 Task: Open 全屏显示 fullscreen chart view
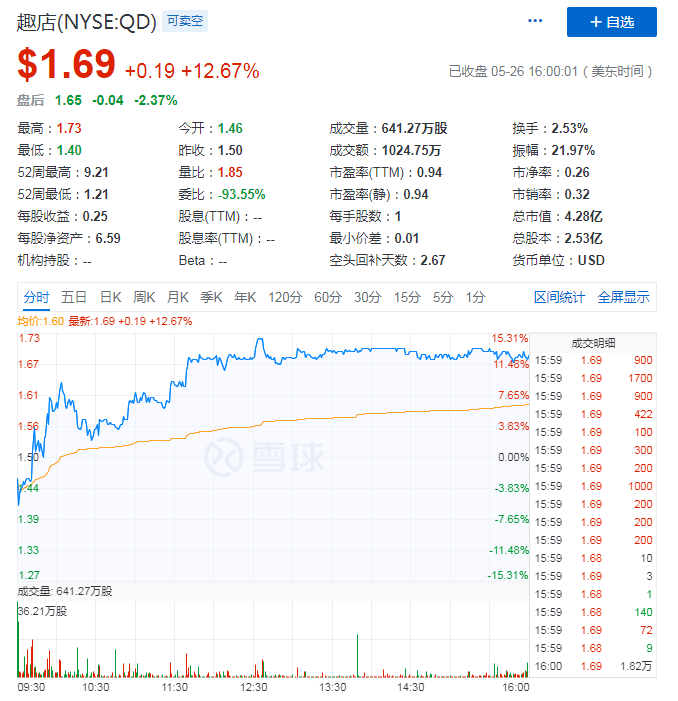623,297
